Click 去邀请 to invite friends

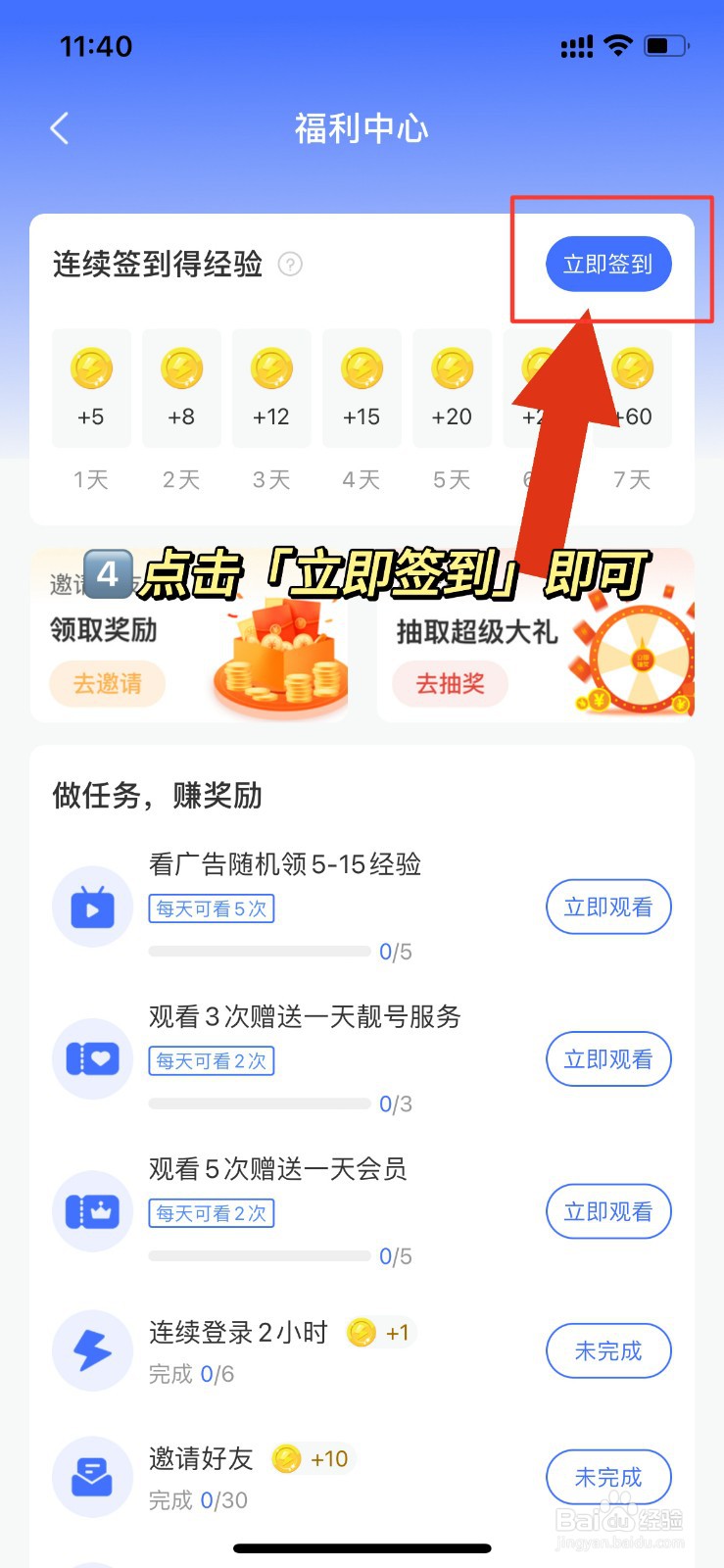coord(108,684)
